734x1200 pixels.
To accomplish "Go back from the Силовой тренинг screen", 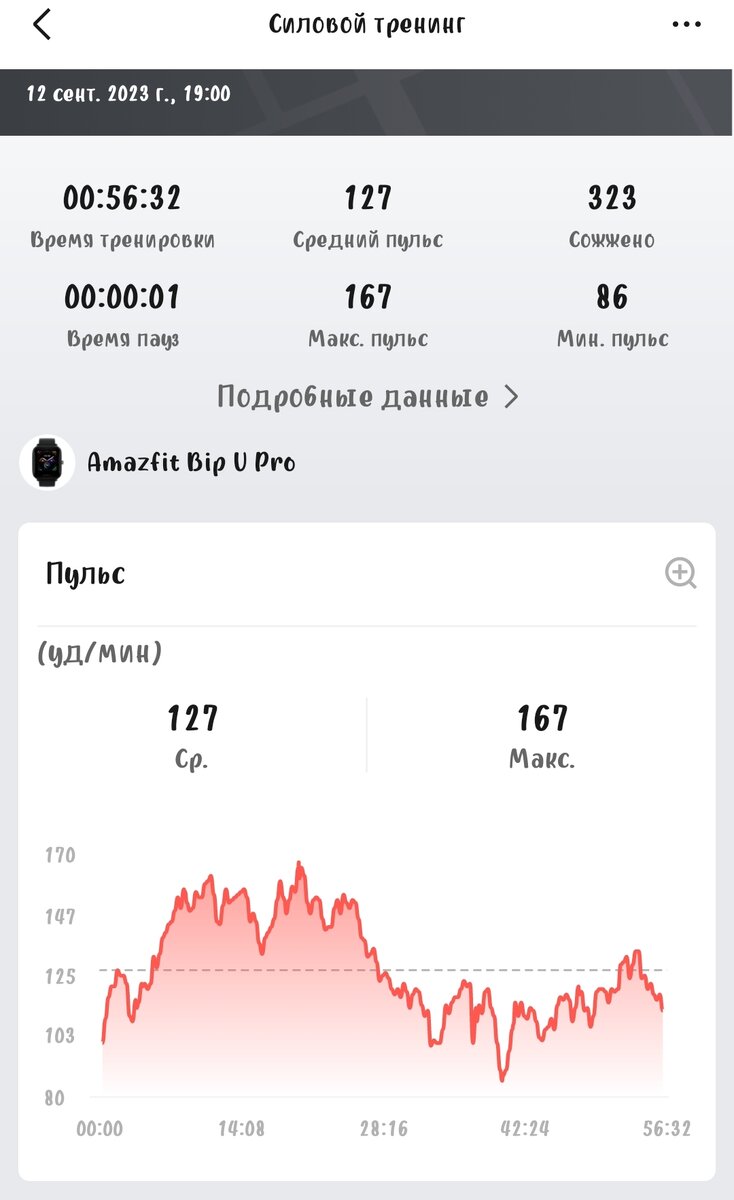I will click(41, 25).
